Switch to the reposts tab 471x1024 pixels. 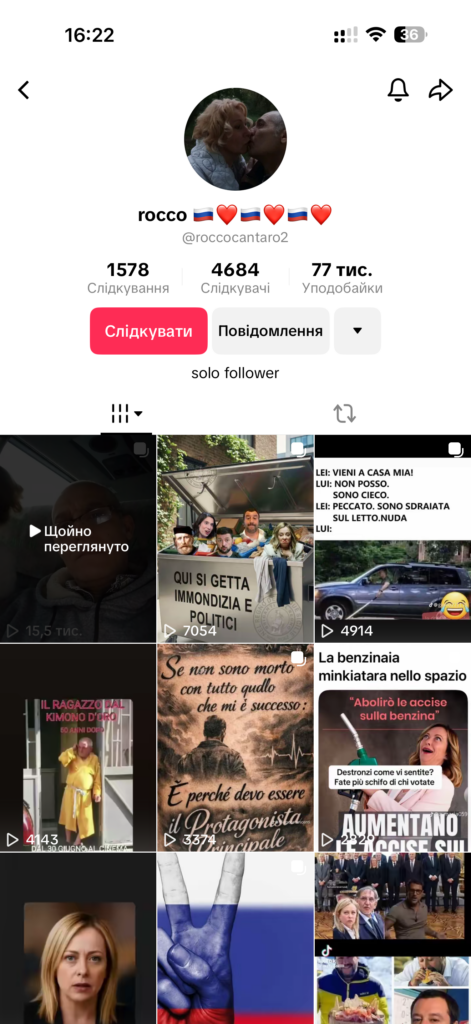[344, 413]
